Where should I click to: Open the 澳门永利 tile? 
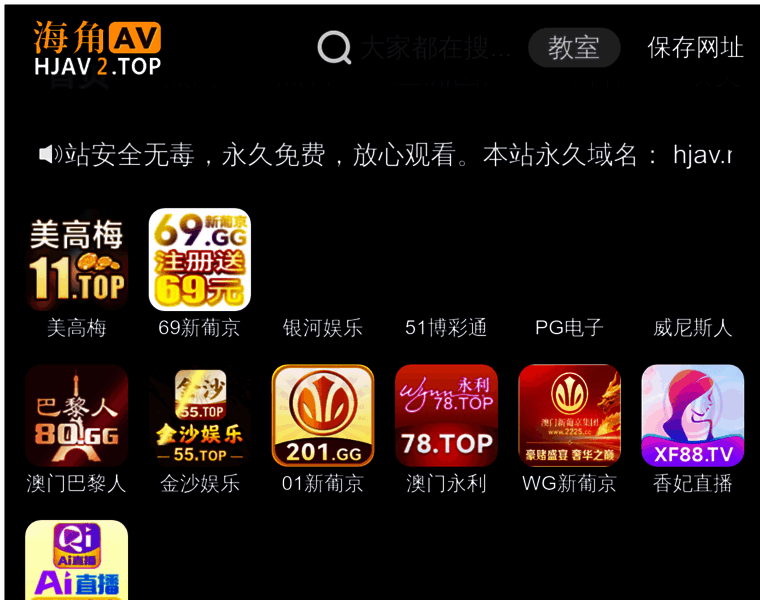tap(446, 416)
